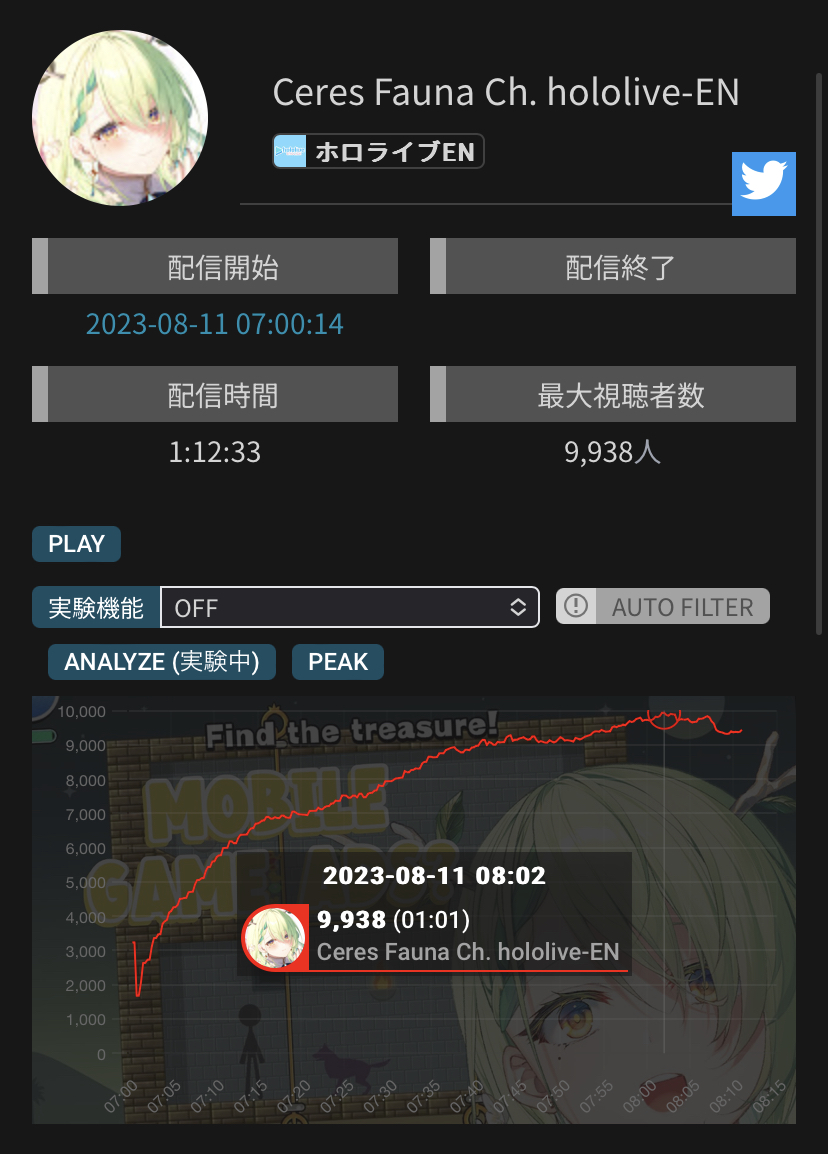Open the ホロライブEN group tag
Image resolution: width=828 pixels, height=1154 pixels.
pyautogui.click(x=378, y=152)
